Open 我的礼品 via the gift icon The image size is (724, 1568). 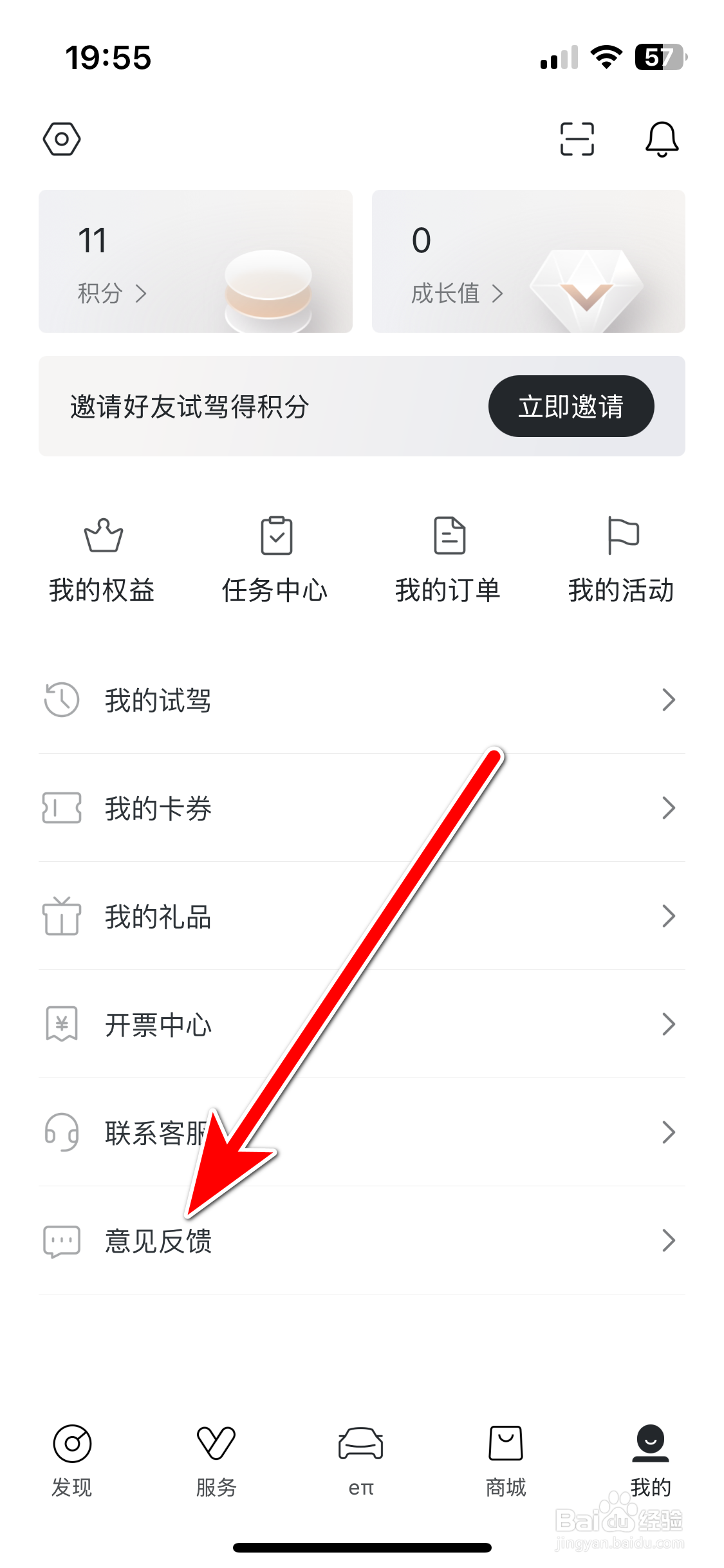[x=61, y=917]
